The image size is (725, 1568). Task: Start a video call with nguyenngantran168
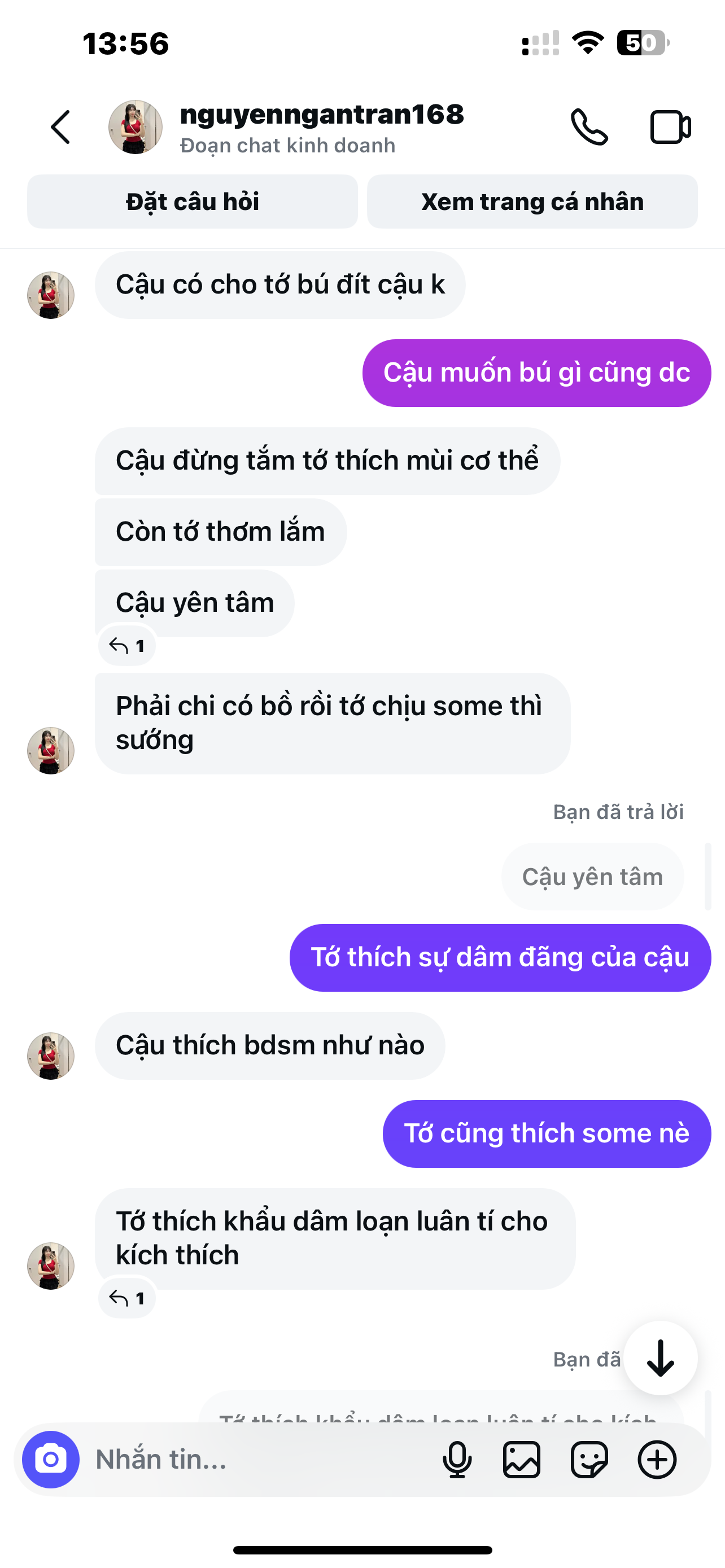click(x=670, y=127)
